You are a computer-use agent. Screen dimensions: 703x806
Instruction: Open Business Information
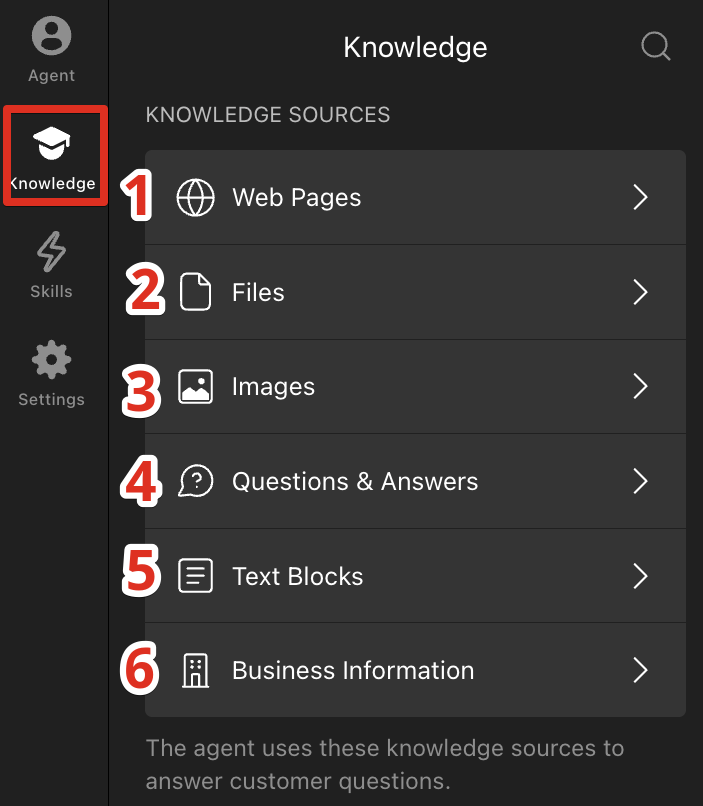[415, 670]
